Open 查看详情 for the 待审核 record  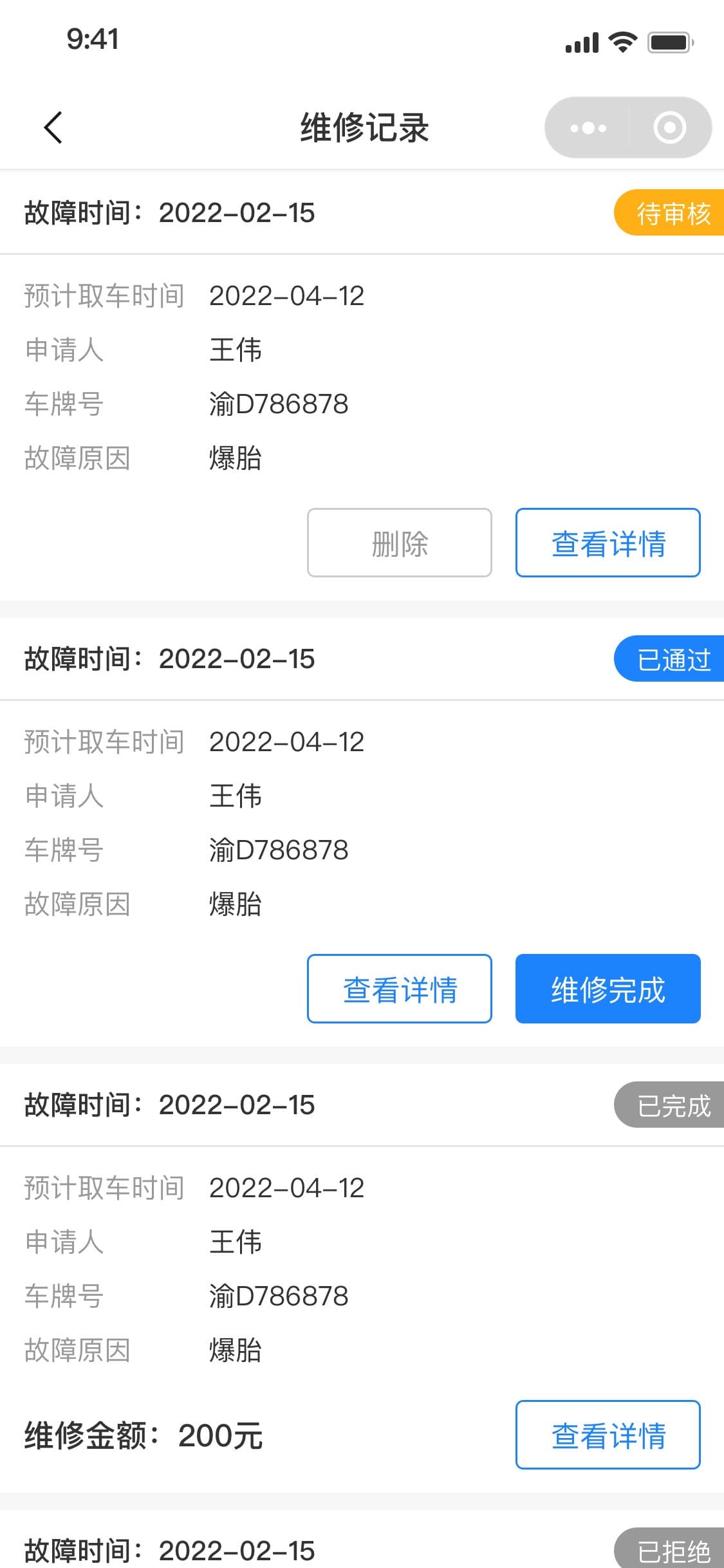(608, 543)
